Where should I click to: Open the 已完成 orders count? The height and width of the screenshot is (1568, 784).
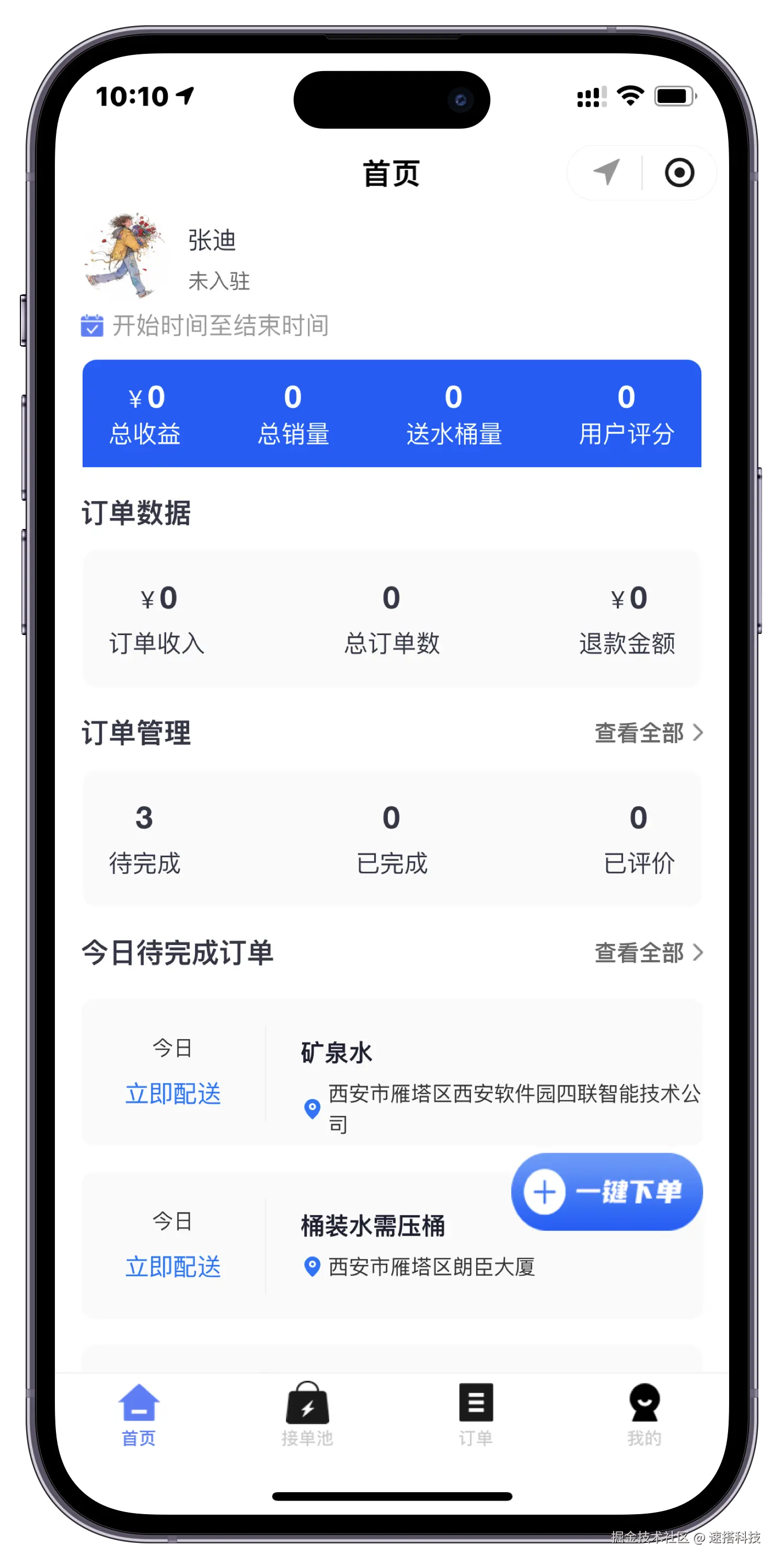click(391, 839)
